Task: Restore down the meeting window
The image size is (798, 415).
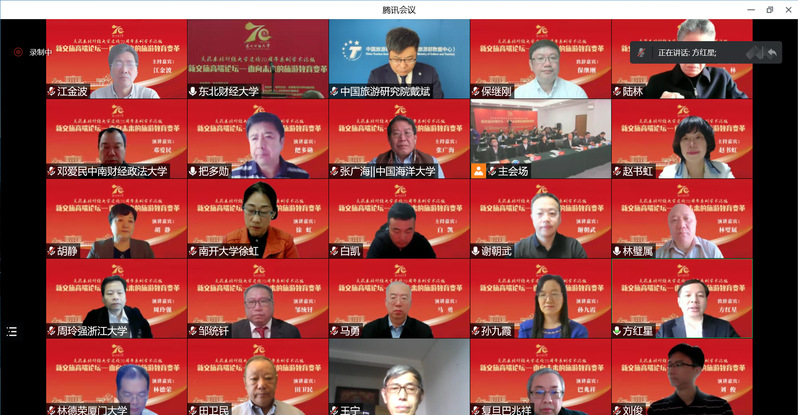Action: [769, 9]
